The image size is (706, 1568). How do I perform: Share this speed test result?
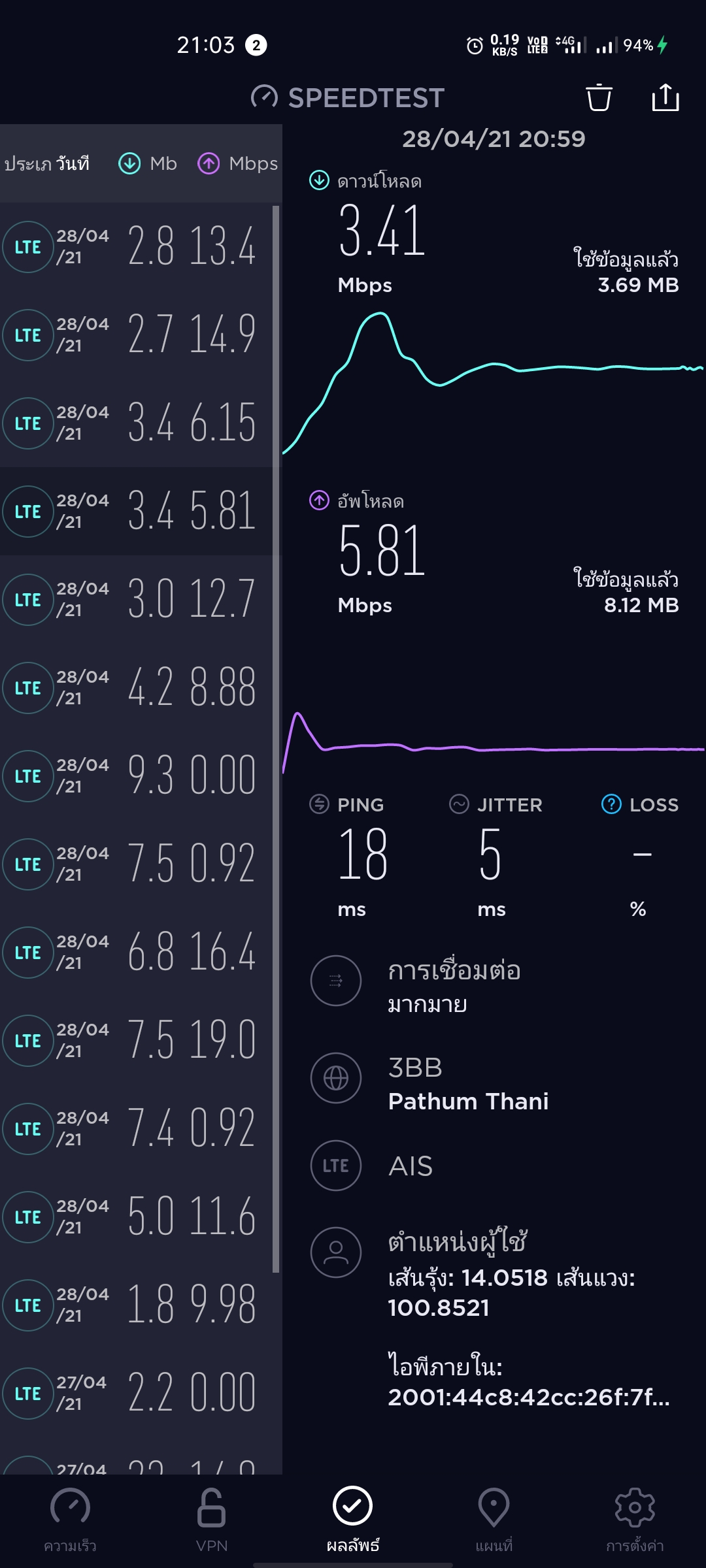[665, 98]
